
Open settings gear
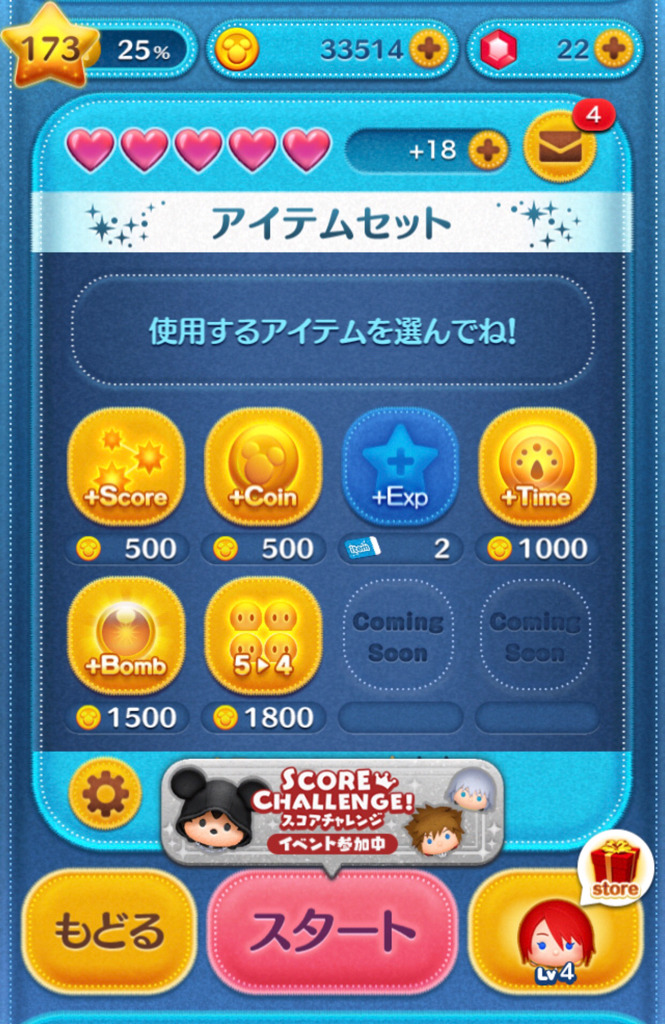tap(105, 794)
